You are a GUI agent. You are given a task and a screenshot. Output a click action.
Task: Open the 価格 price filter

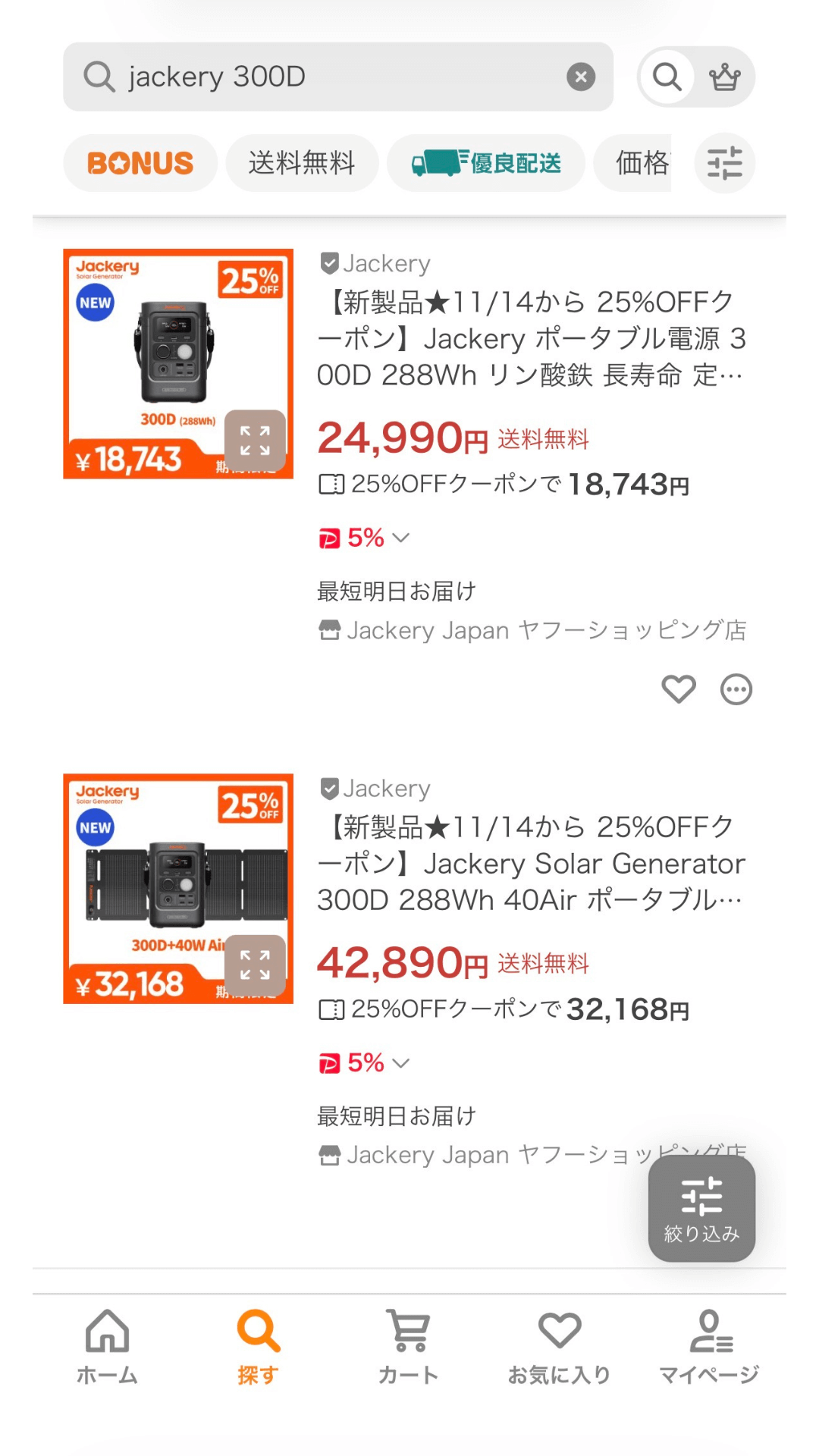pos(641,162)
